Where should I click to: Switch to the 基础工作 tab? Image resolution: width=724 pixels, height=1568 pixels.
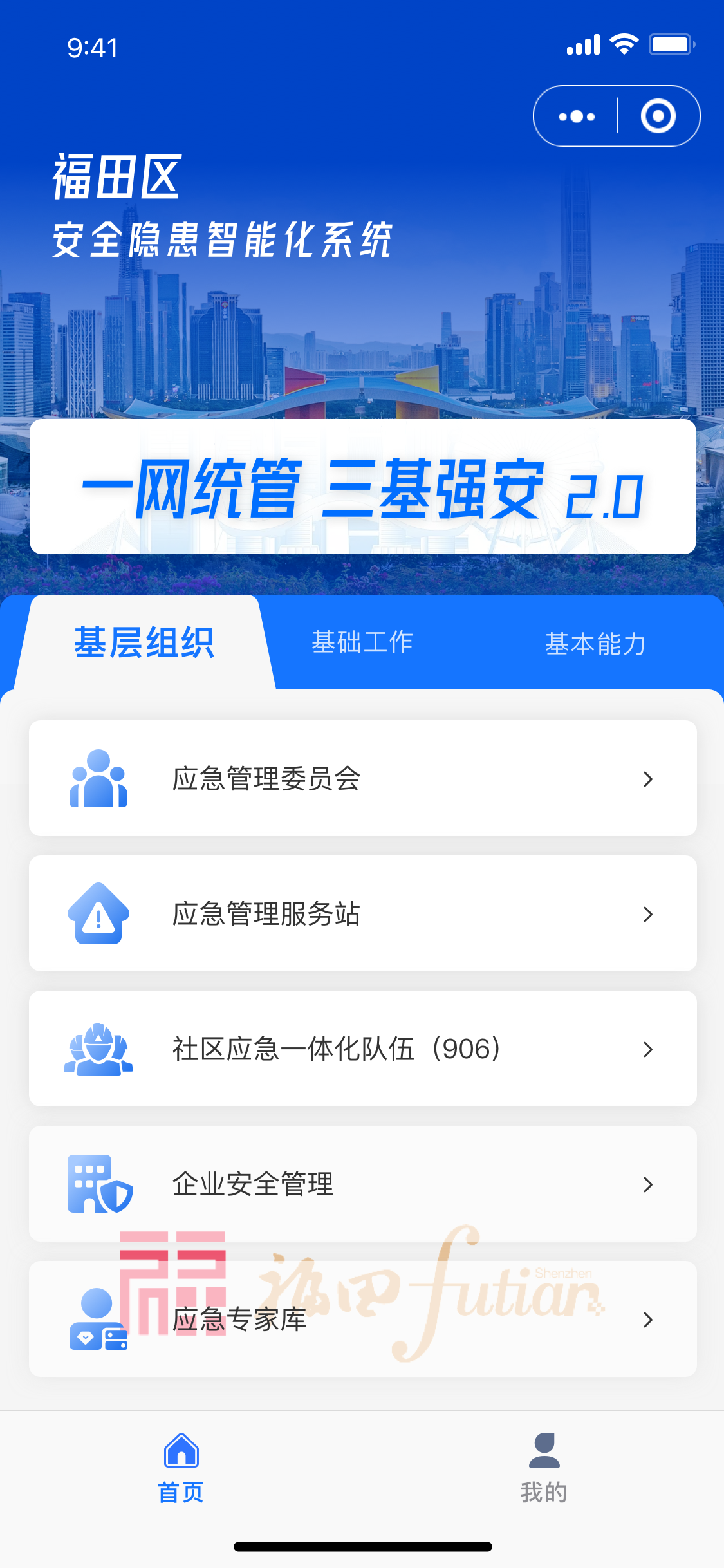pos(362,642)
